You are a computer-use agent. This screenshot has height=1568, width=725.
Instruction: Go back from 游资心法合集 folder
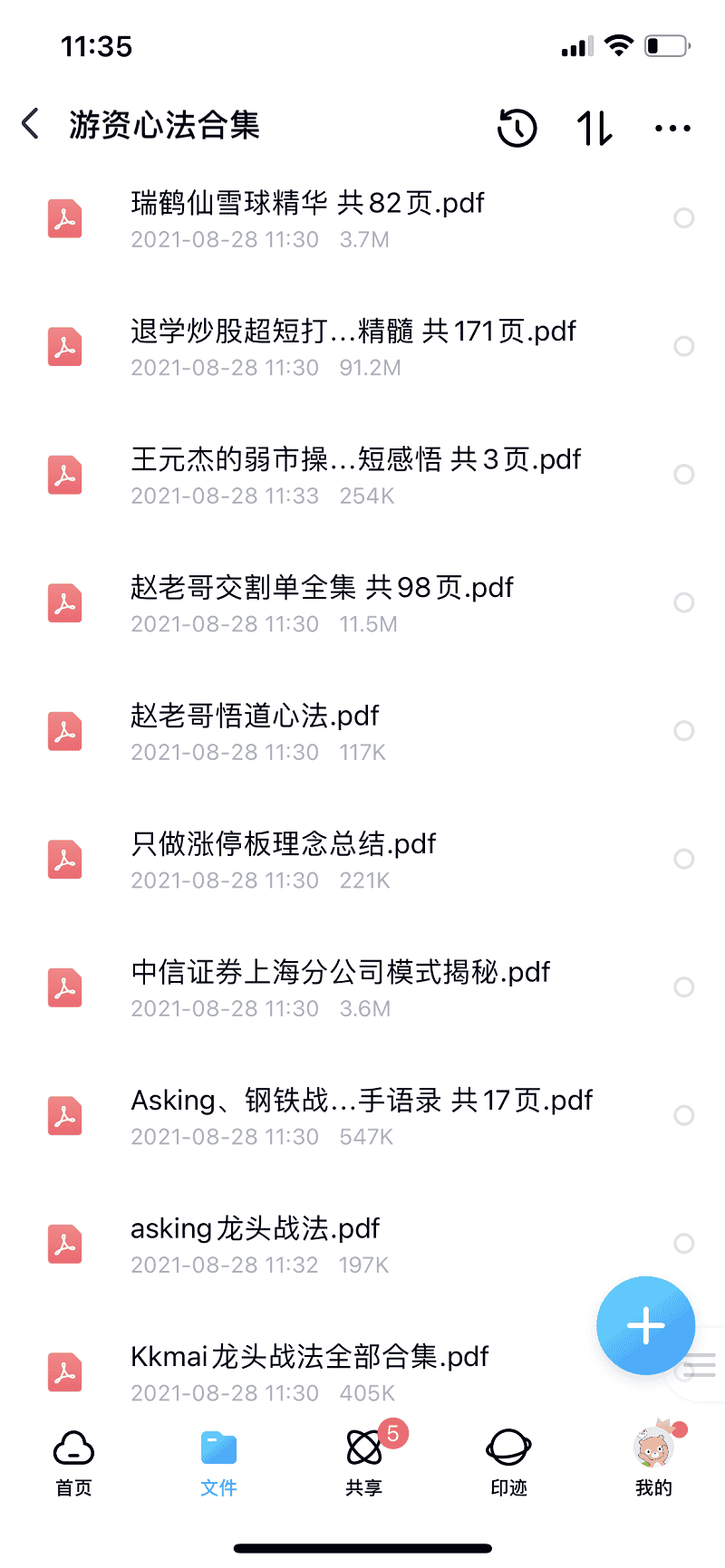pyautogui.click(x=31, y=124)
